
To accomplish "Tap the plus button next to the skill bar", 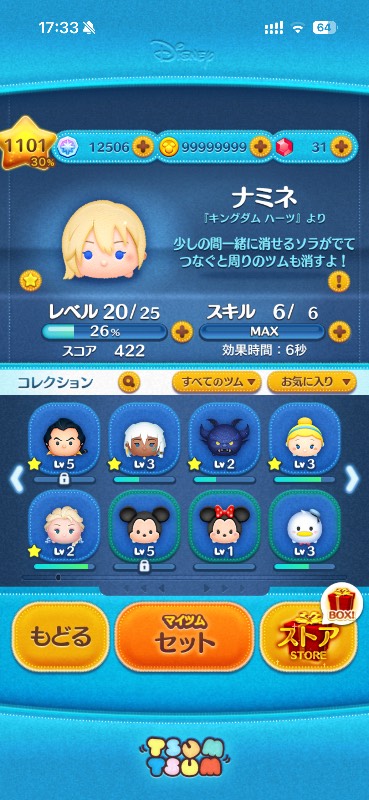I will (339, 332).
